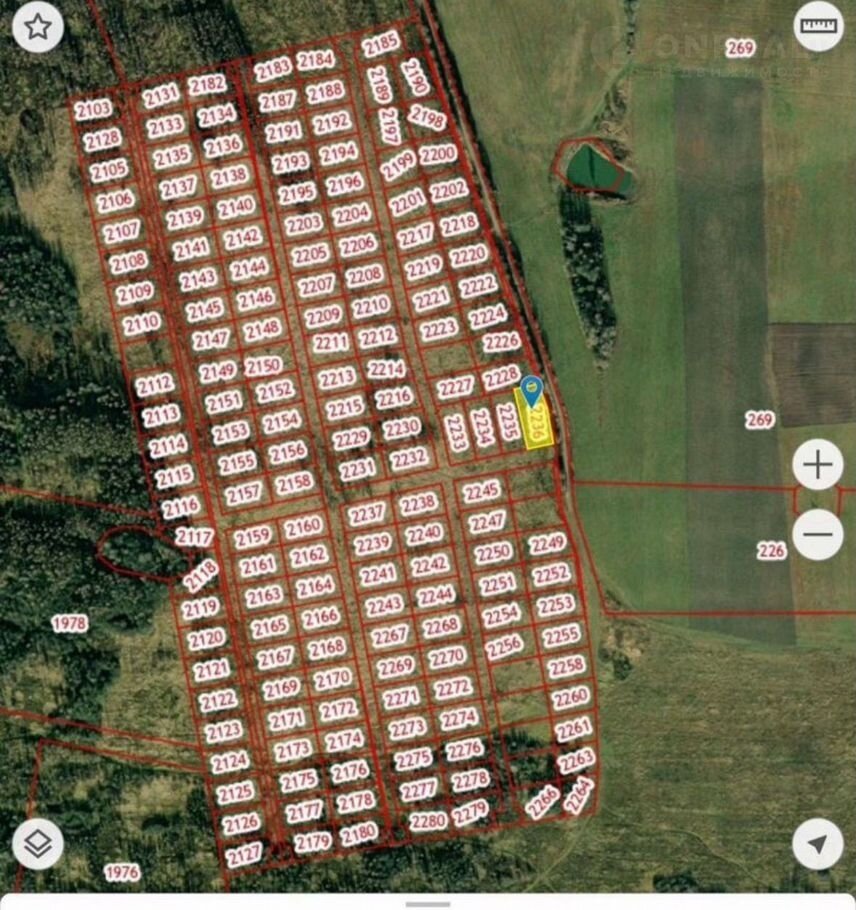Screen dimensions: 856x910
Task: Open the ruler measurement tool
Action: [818, 27]
